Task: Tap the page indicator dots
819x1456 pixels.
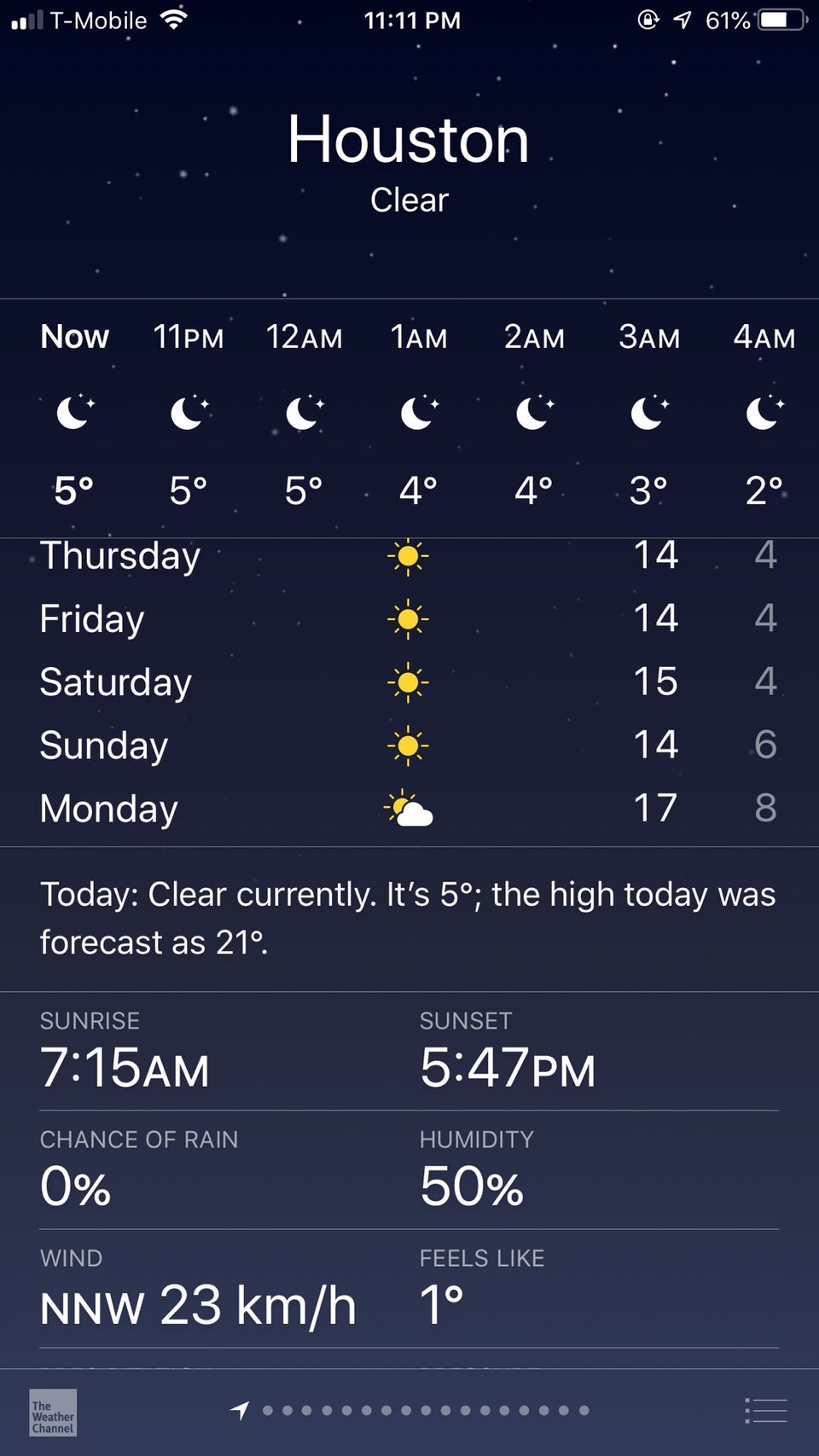Action: (x=425, y=1410)
